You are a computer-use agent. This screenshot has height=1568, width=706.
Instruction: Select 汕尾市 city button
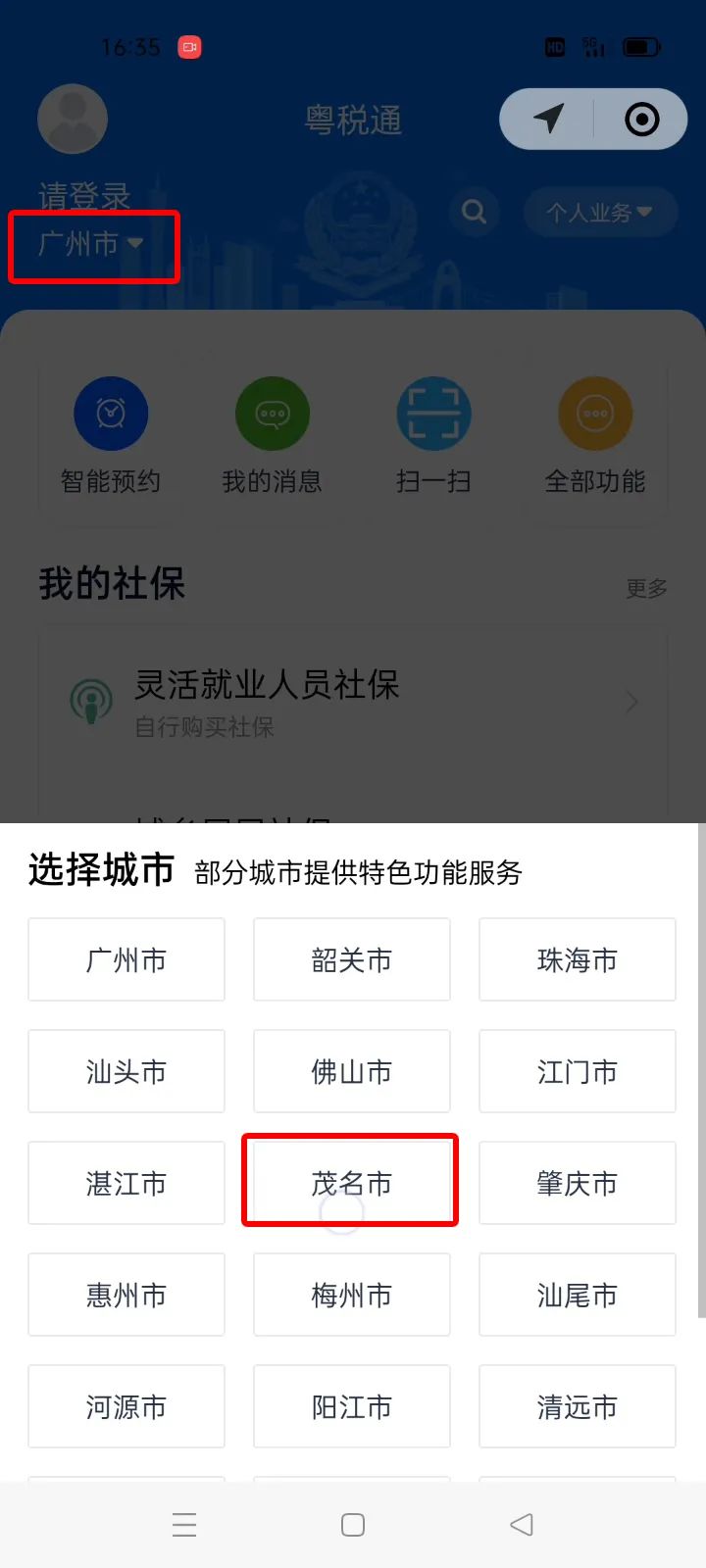[x=578, y=1295]
